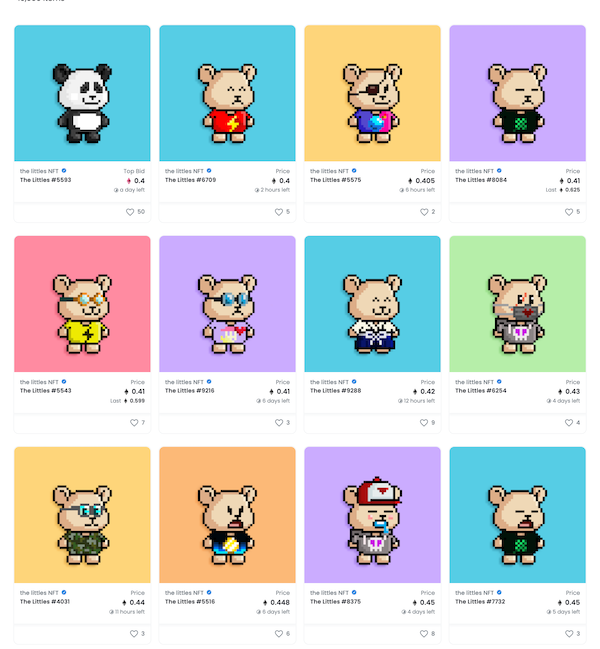Screen dimensions: 600x649
Task: Tap the heart under The Littles #8375
Action: (424, 634)
